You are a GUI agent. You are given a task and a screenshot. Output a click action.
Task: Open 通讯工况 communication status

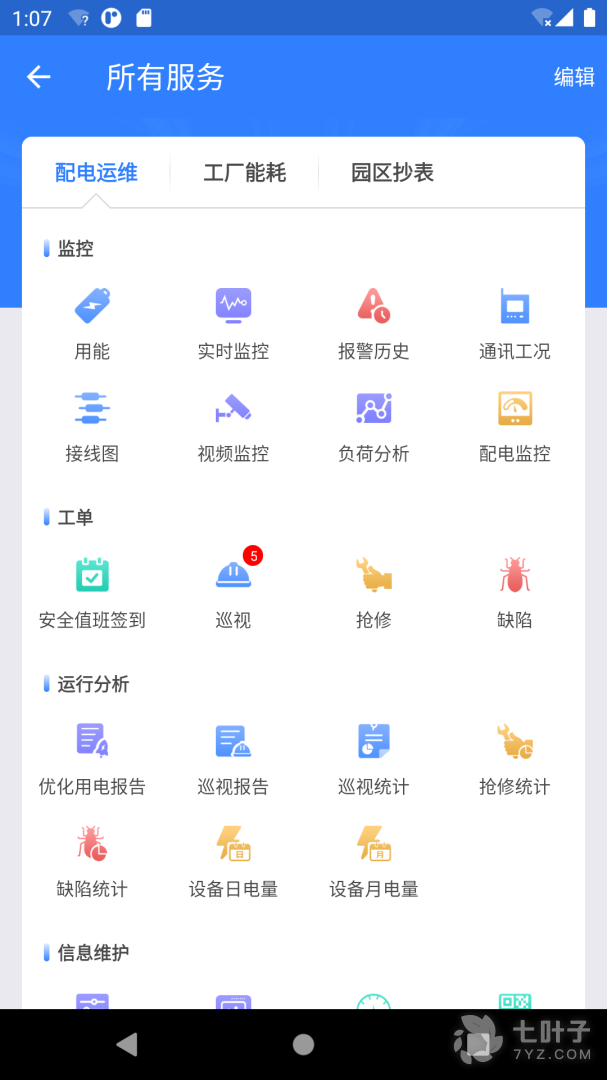pos(514,322)
